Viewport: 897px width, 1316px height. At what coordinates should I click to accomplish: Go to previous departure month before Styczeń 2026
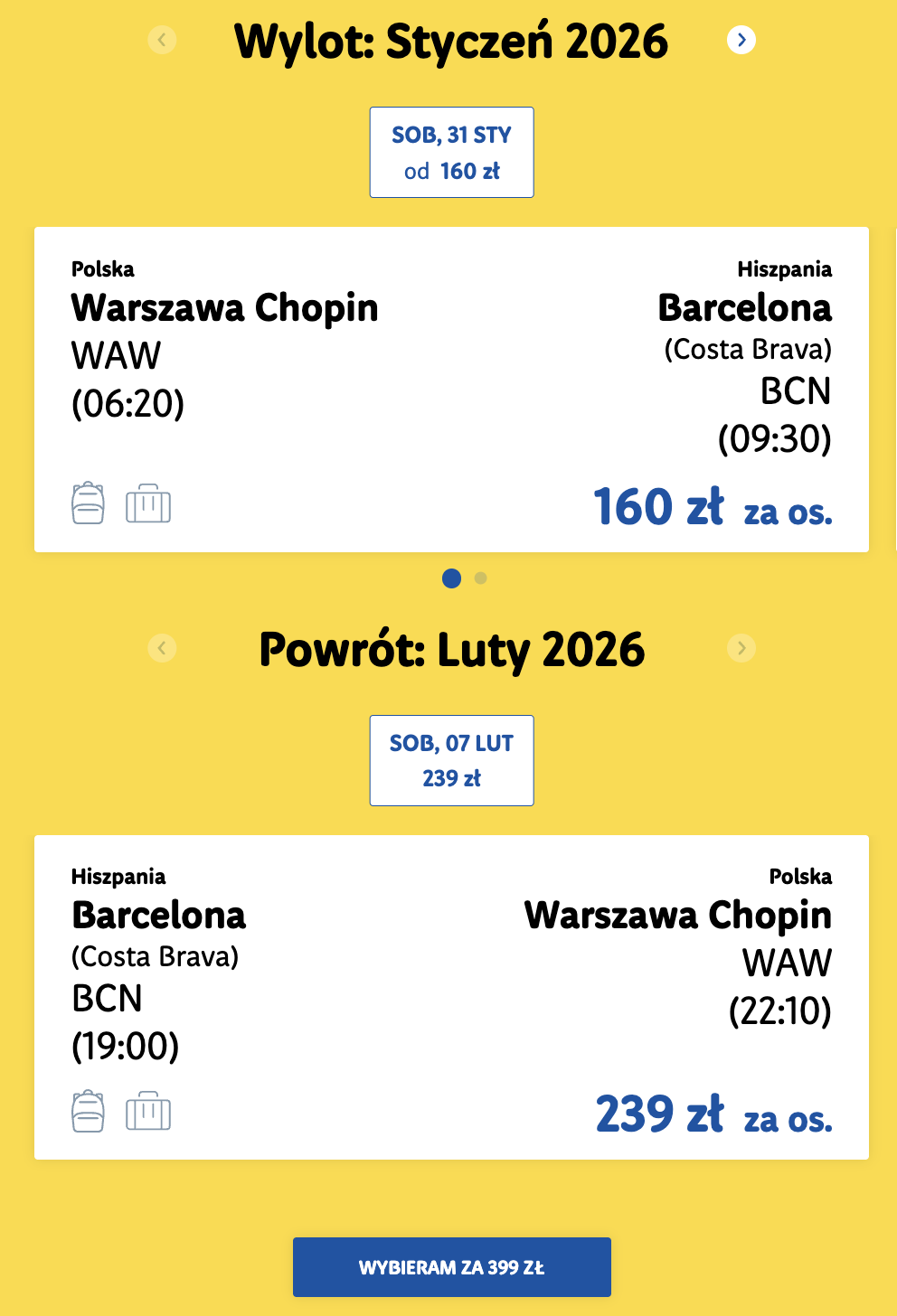coord(162,40)
